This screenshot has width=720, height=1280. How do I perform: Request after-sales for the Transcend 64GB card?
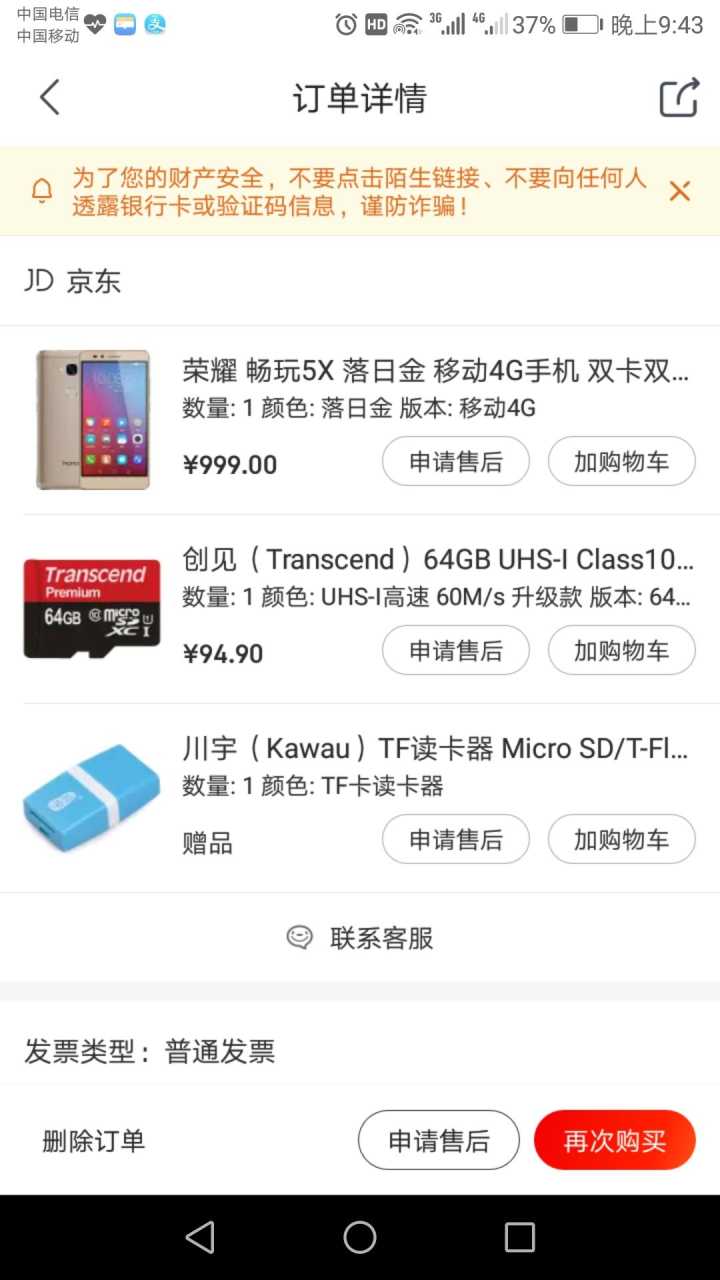tap(455, 650)
